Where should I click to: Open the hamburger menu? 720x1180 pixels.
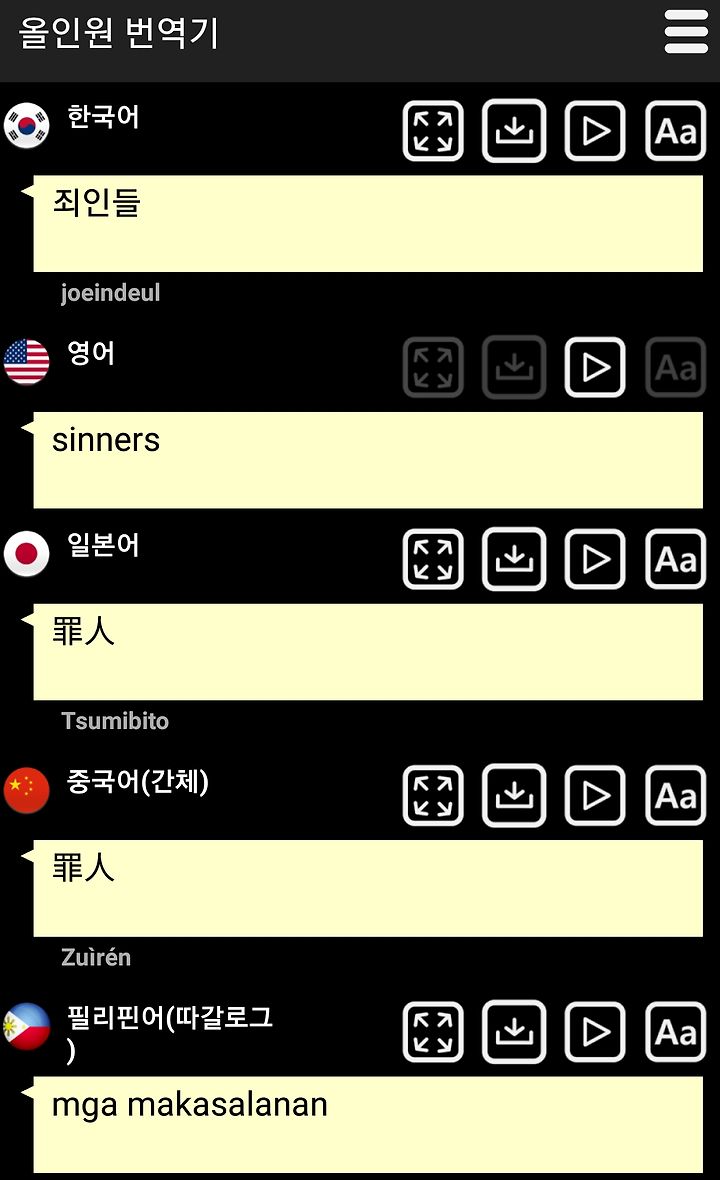tap(686, 32)
